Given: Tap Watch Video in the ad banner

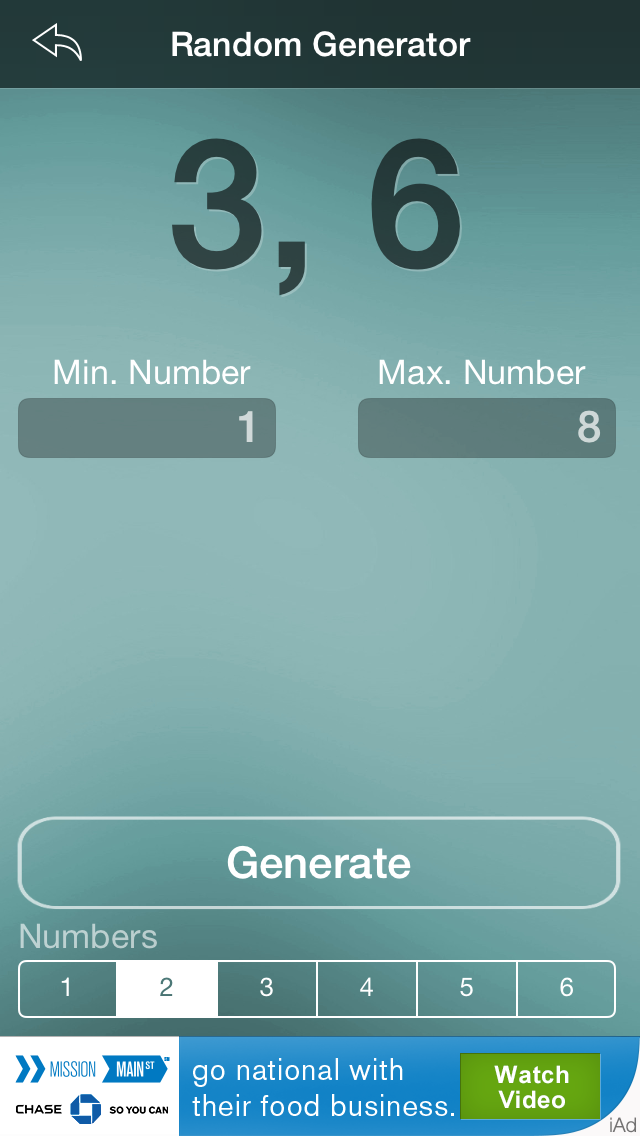Looking at the screenshot, I should pos(531,1086).
